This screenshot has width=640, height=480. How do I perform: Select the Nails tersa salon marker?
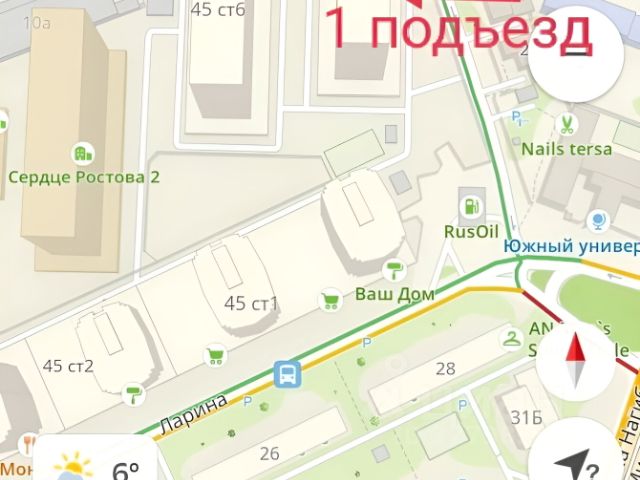pyautogui.click(x=567, y=126)
